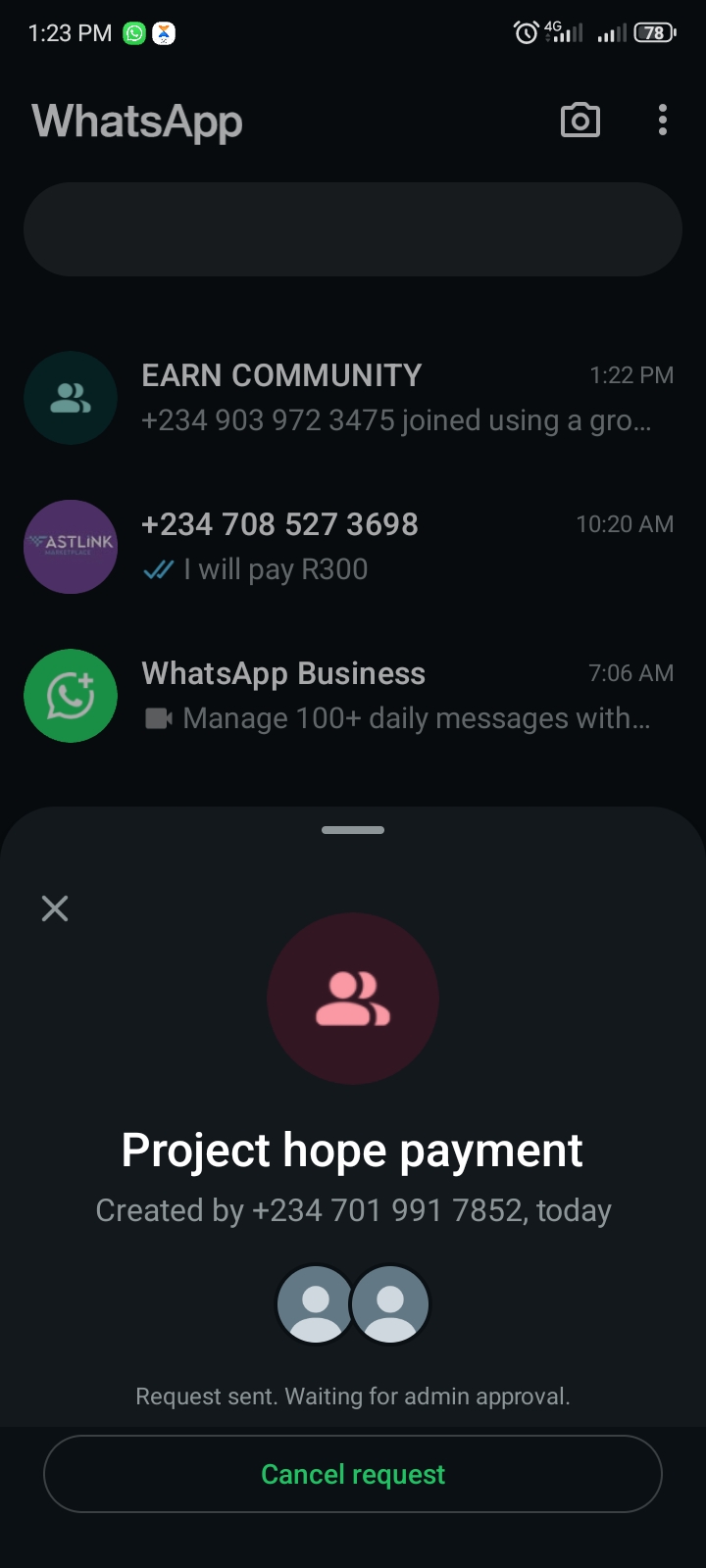Tap the search bar
This screenshot has width=706, height=1568.
tap(353, 229)
